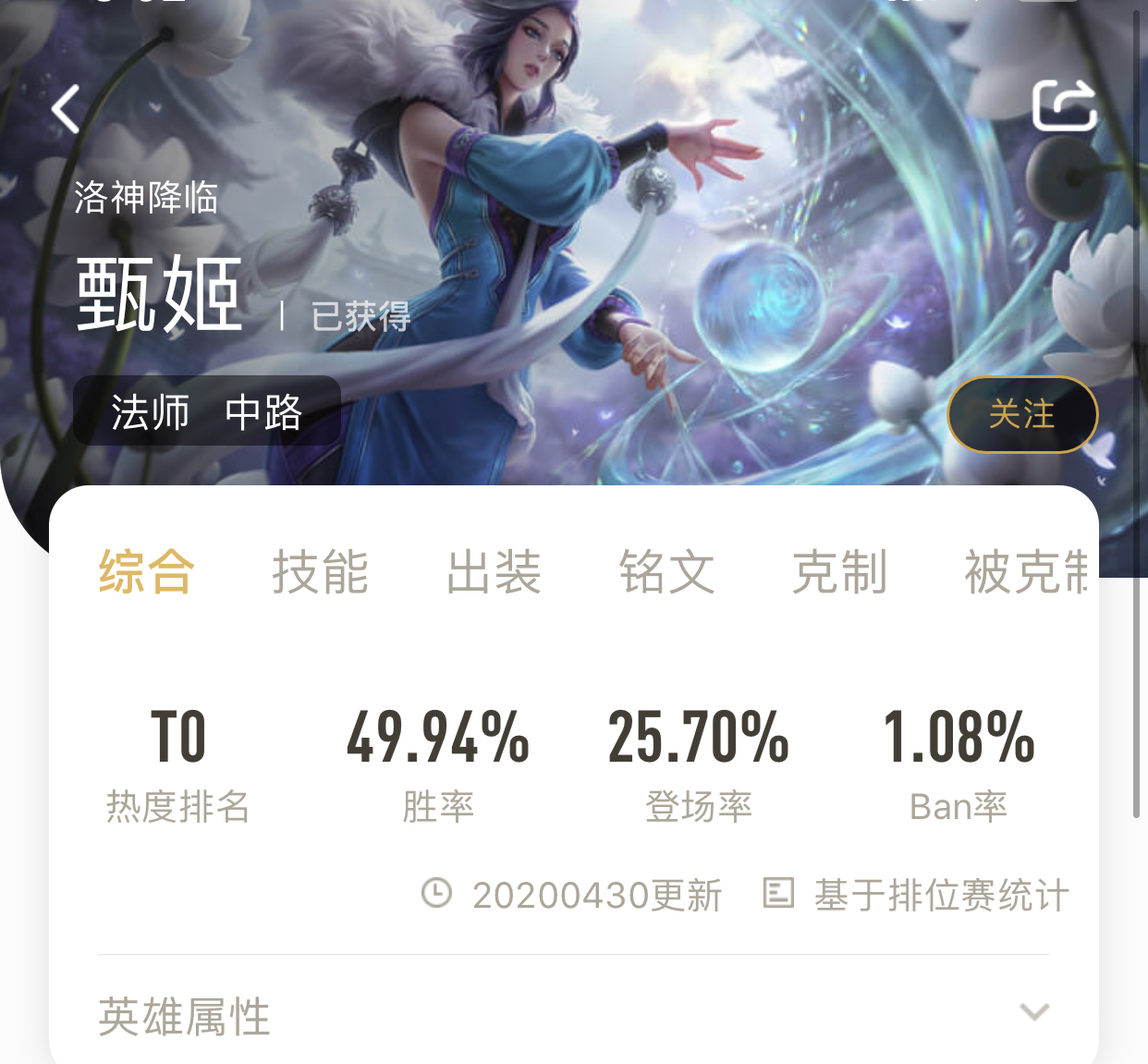Tap 关注 to follow 甄姬
The image size is (1148, 1064).
click(x=1022, y=414)
